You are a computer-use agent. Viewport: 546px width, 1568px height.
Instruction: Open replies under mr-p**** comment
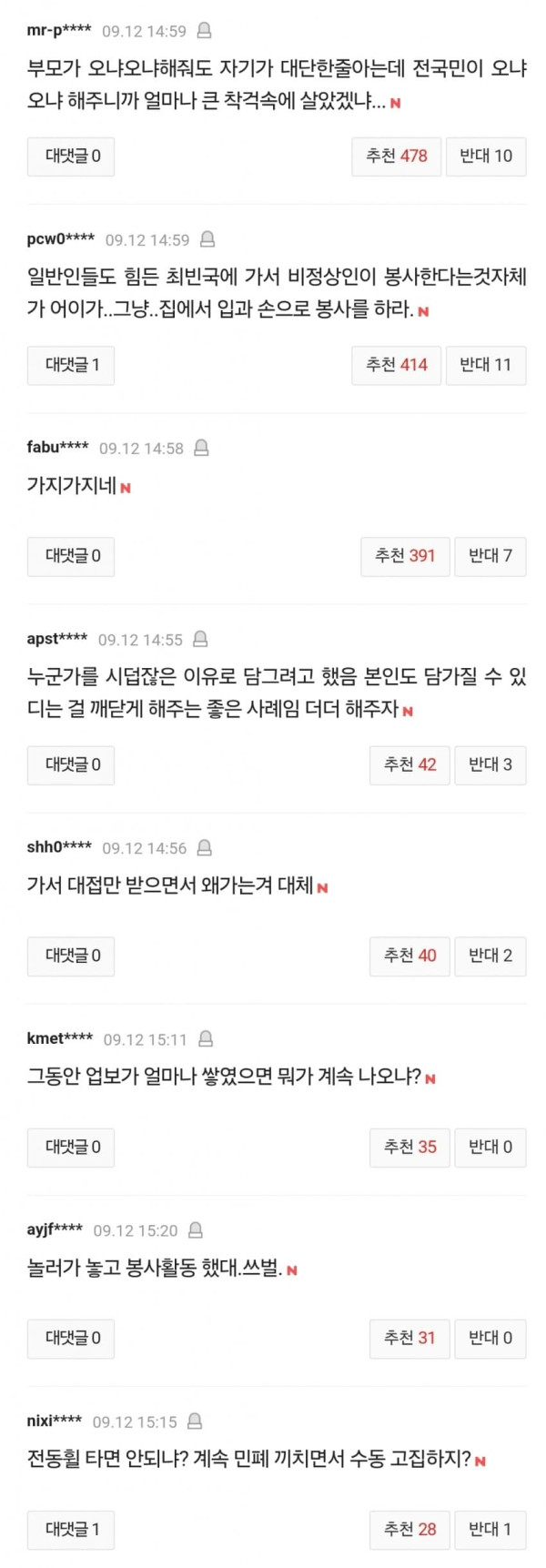click(x=71, y=156)
